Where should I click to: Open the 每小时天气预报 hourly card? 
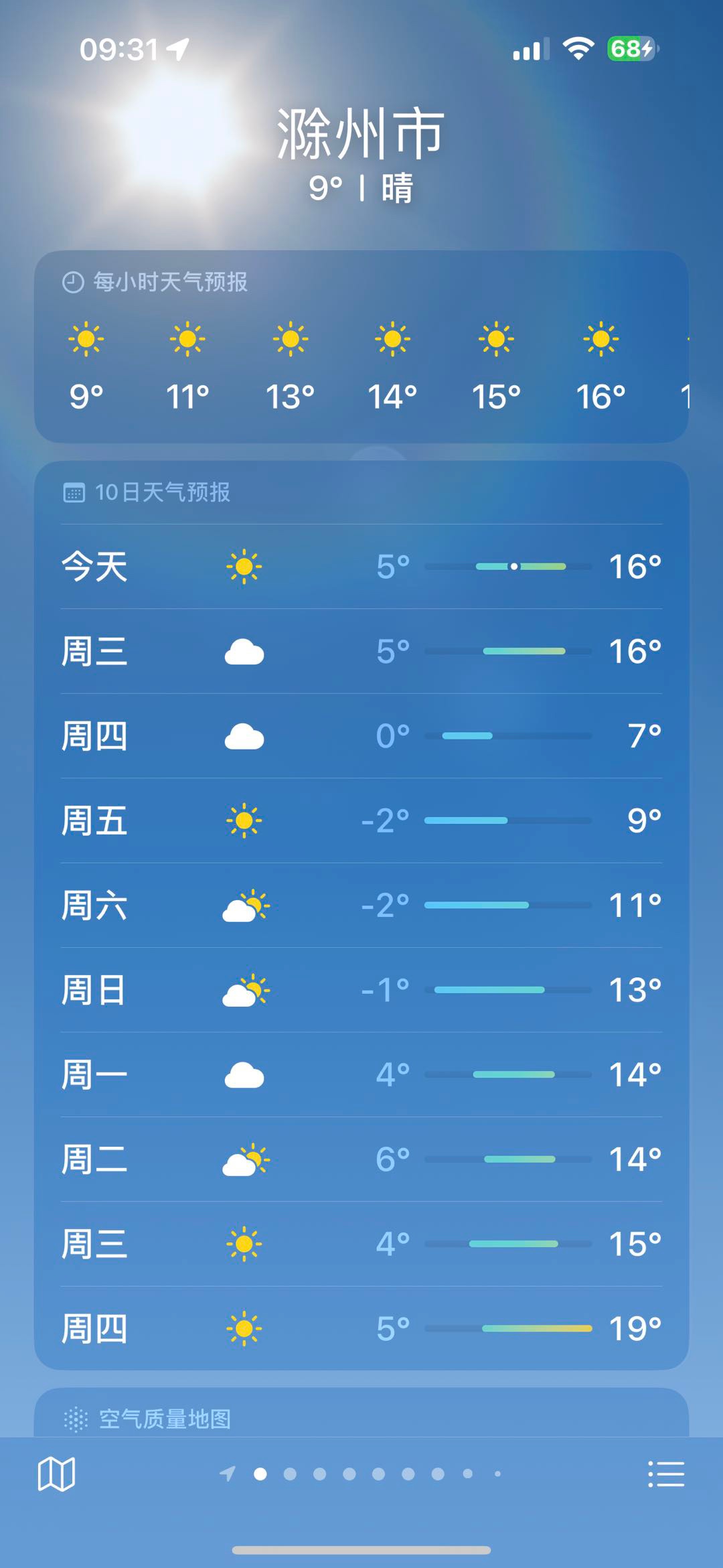(361, 346)
